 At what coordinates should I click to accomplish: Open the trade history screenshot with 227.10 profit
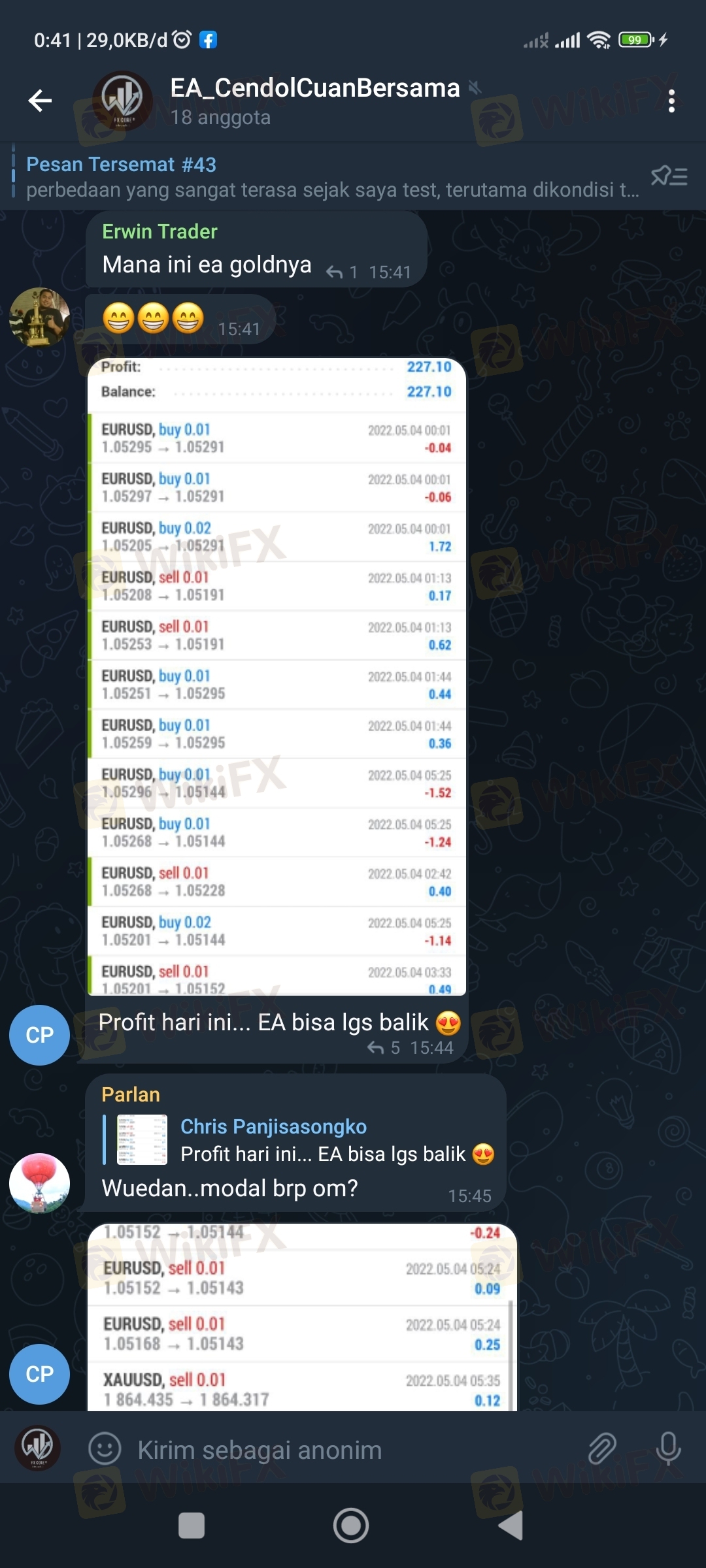coord(277,676)
